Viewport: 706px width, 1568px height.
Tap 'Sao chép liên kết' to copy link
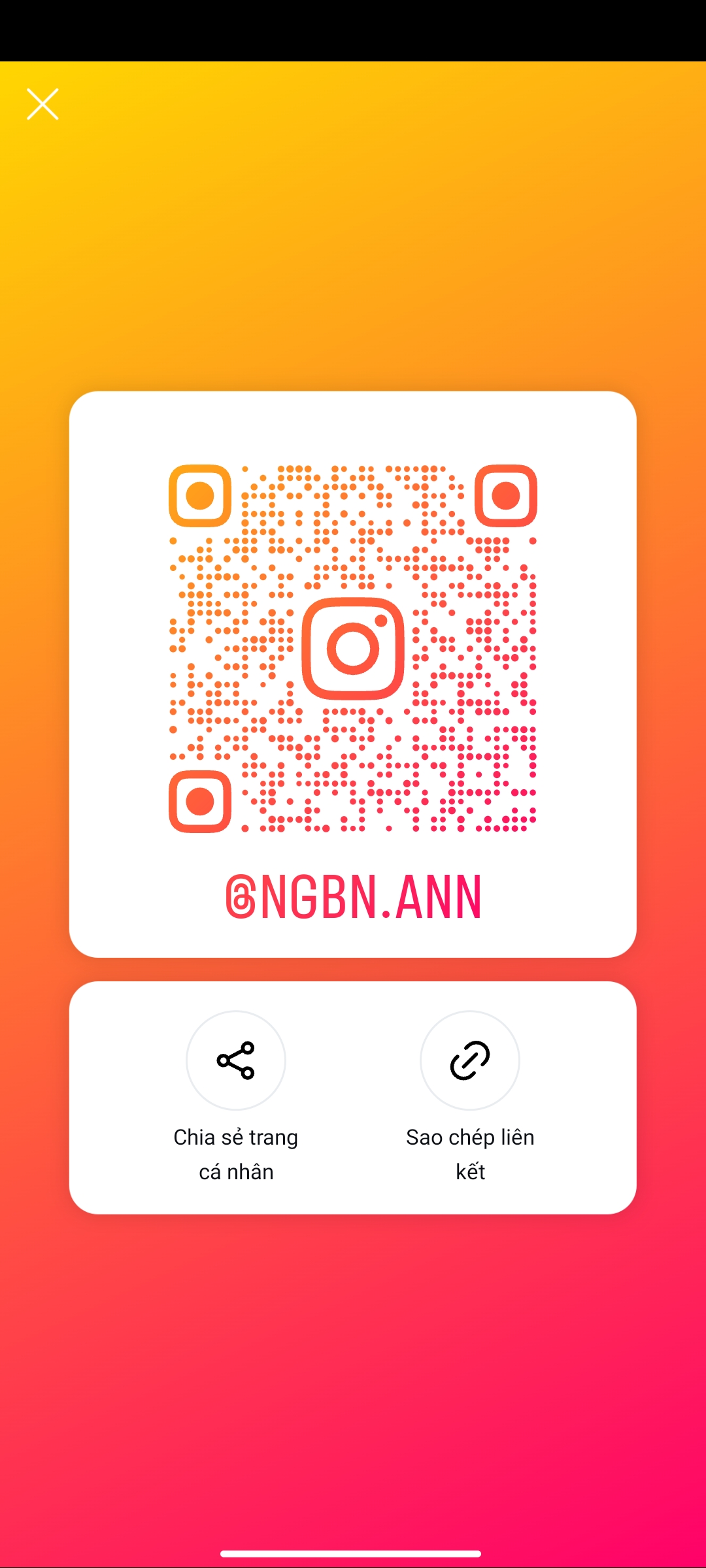469,1060
